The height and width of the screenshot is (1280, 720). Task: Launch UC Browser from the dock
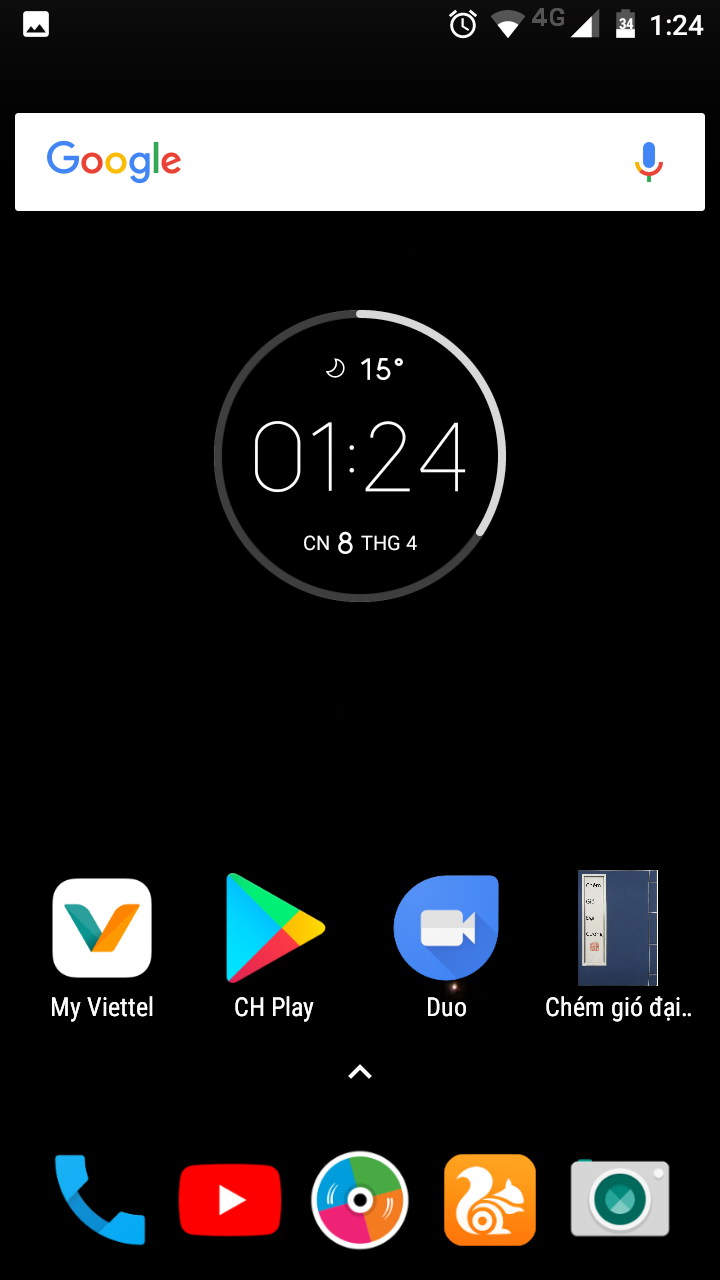click(490, 1199)
